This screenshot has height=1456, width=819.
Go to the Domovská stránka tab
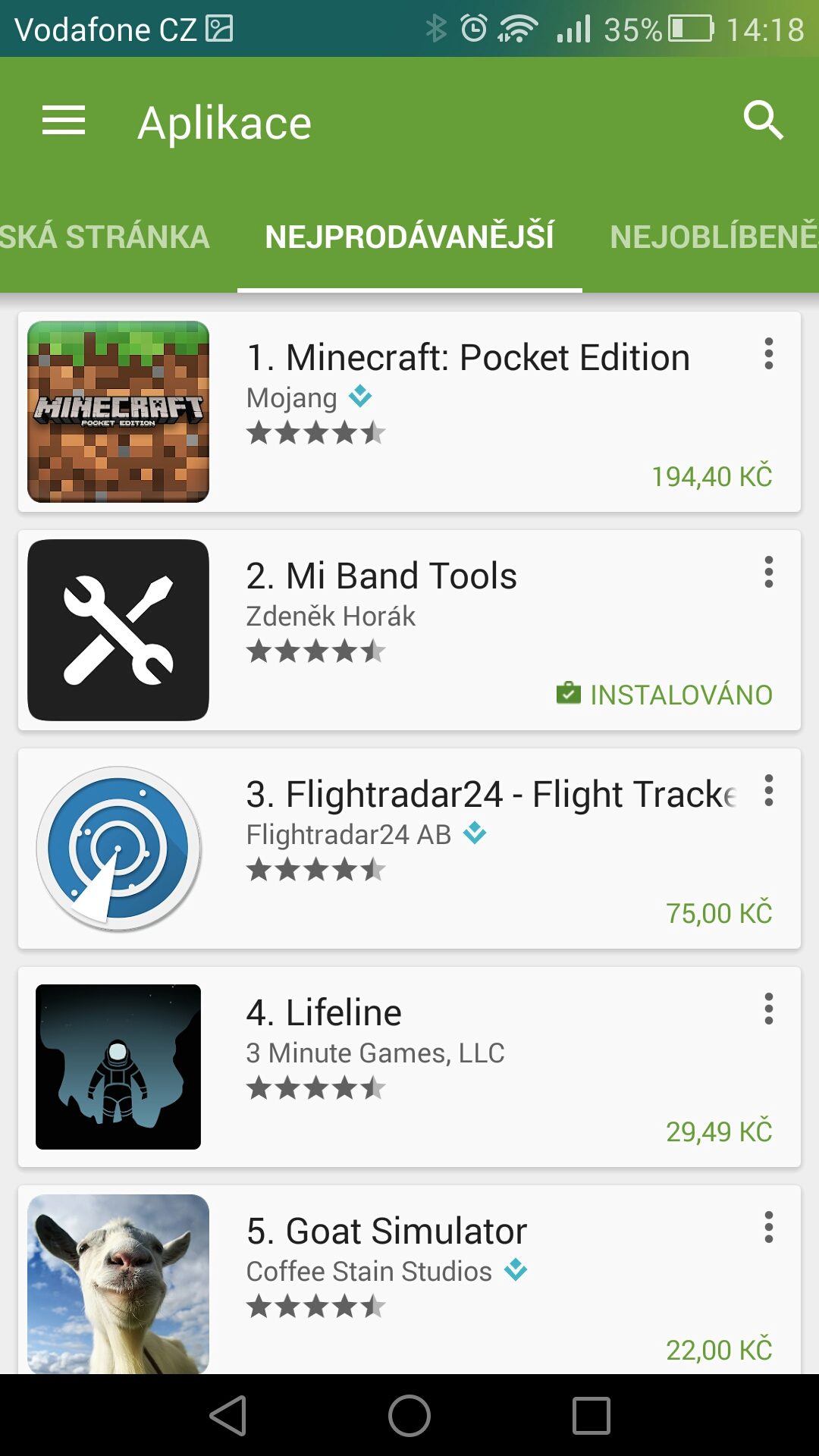click(105, 237)
